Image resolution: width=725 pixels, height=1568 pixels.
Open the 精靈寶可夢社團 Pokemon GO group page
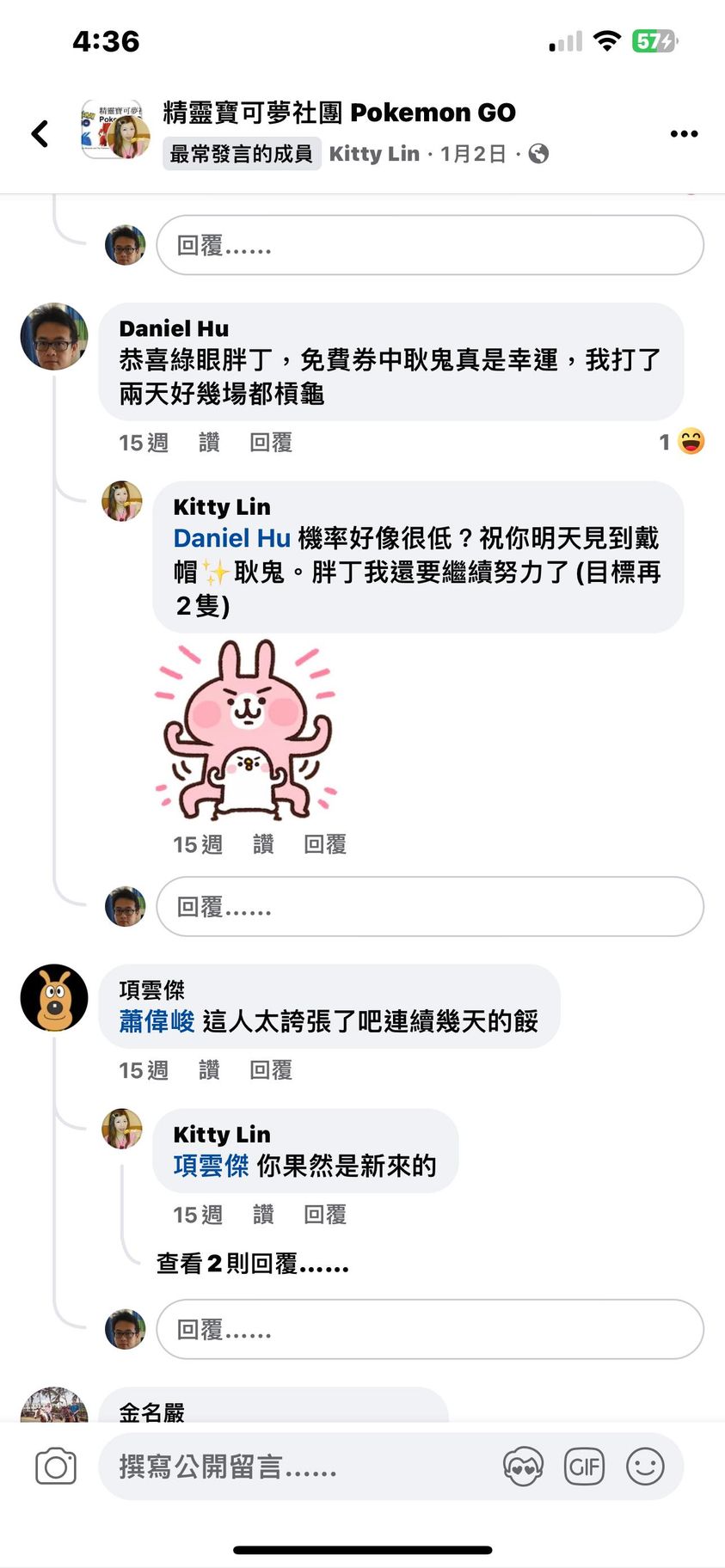pyautogui.click(x=339, y=113)
